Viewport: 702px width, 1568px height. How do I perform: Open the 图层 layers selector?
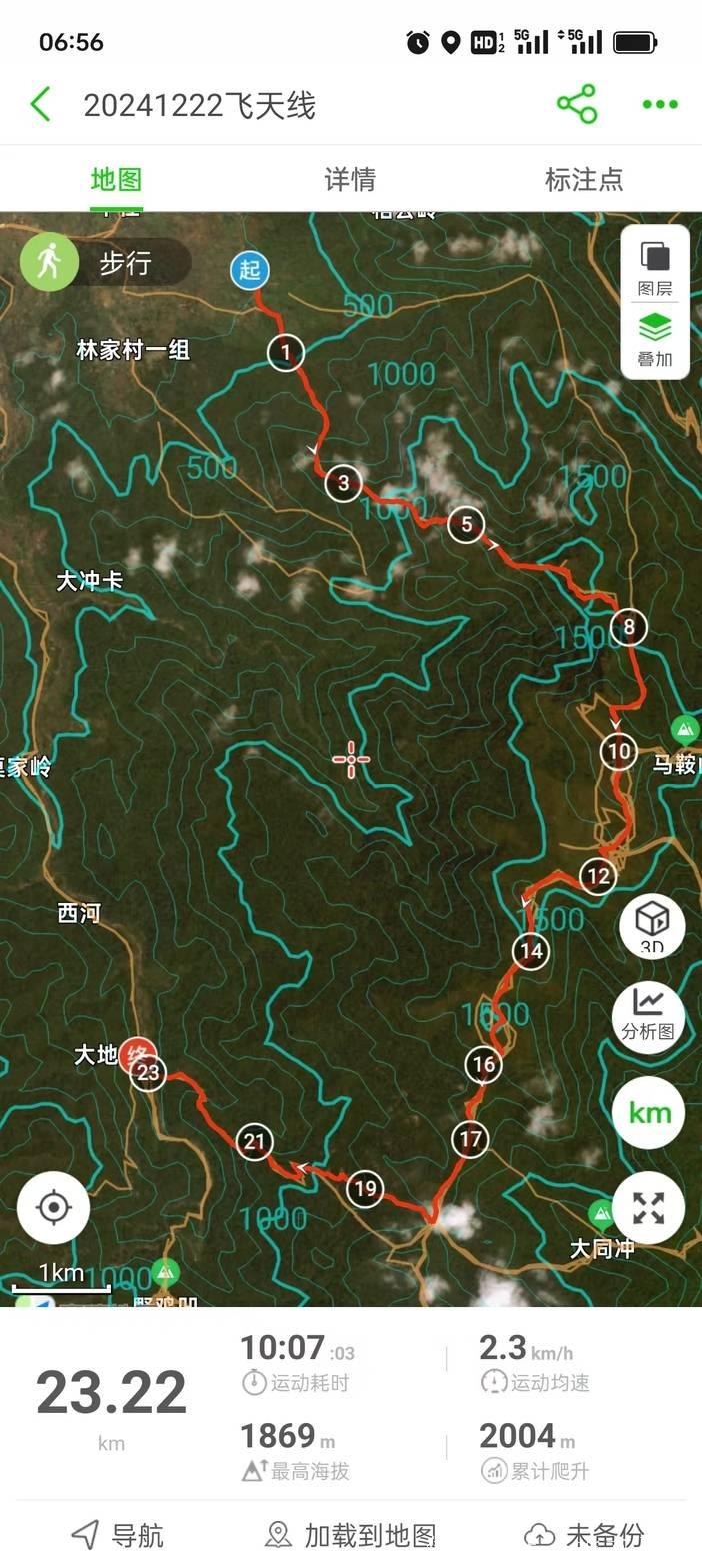655,268
